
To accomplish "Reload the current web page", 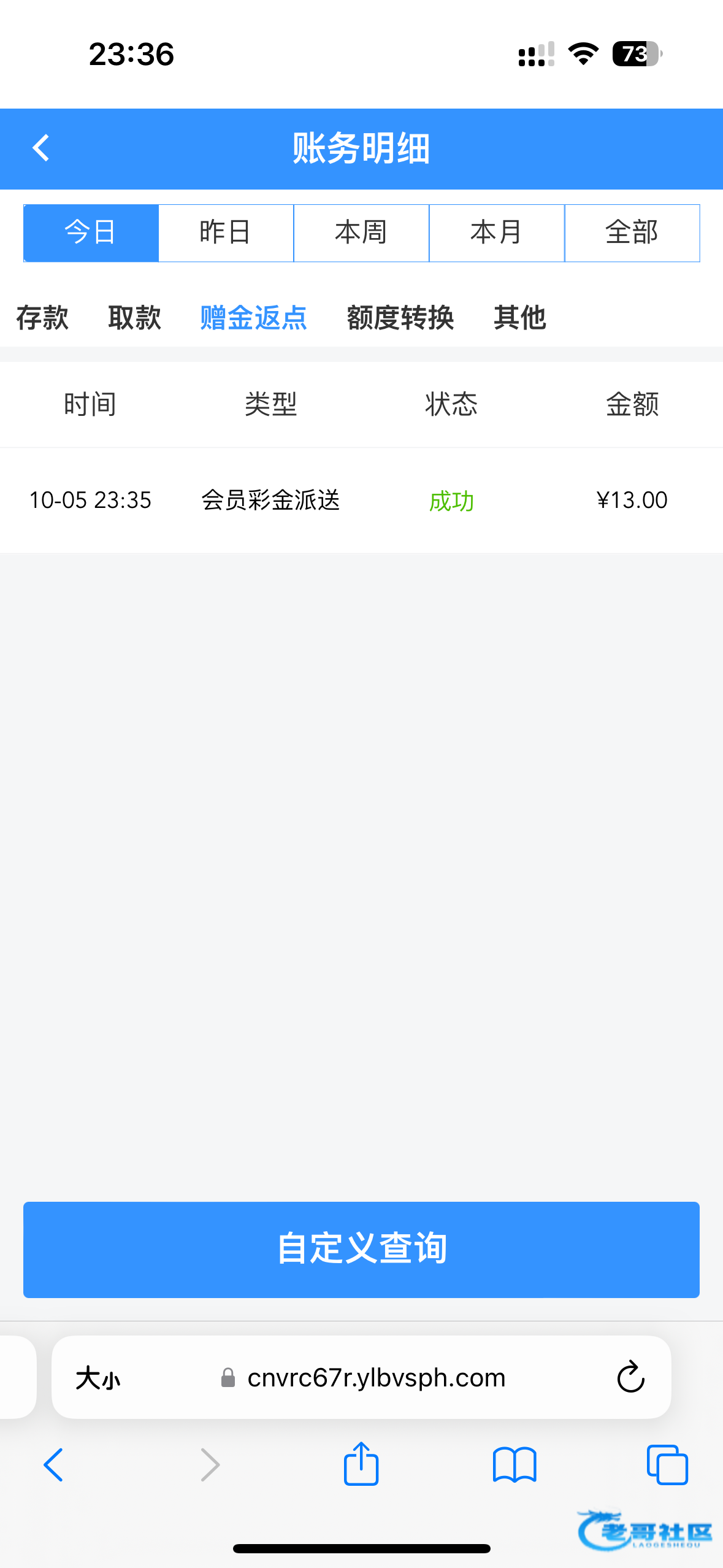I will pos(630,1378).
